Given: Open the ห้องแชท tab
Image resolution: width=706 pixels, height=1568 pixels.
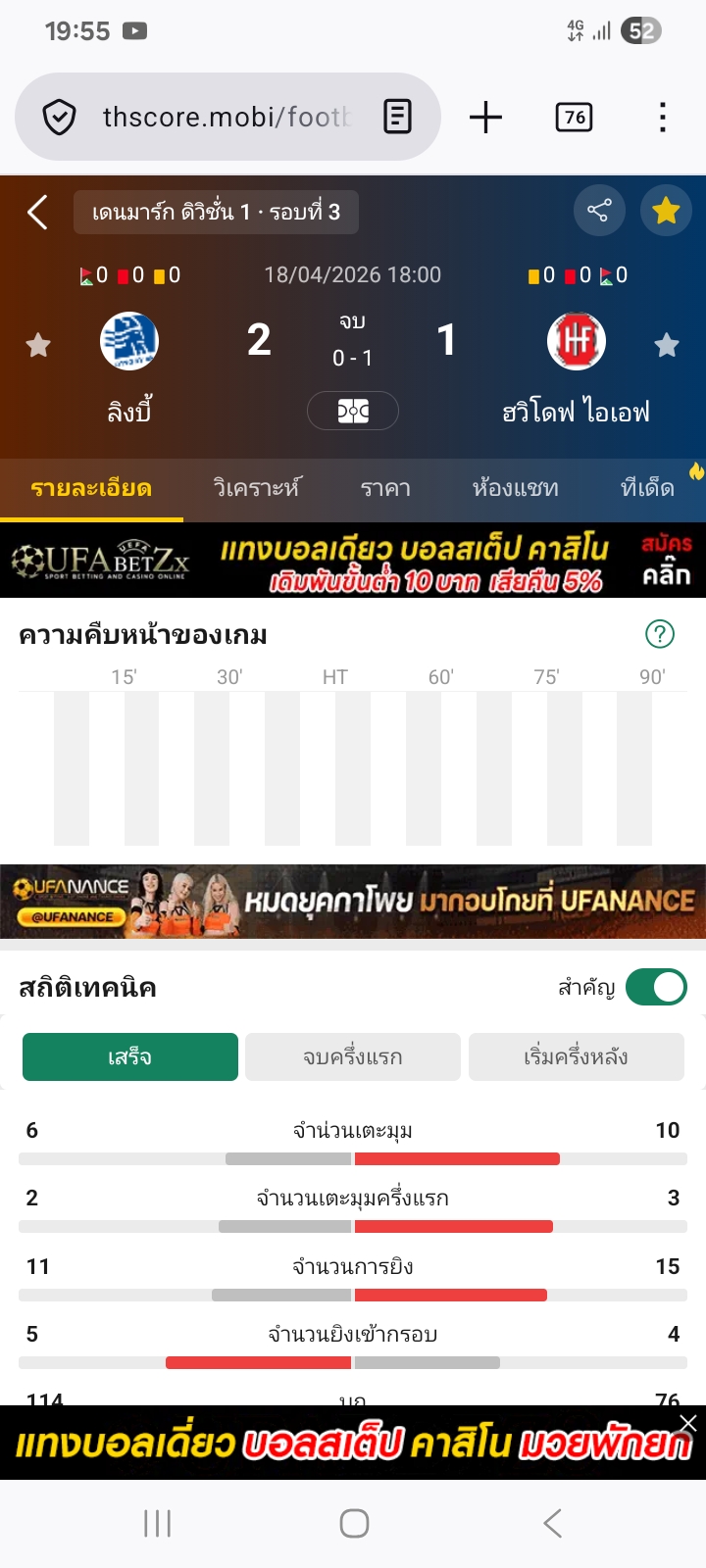Looking at the screenshot, I should (515, 488).
